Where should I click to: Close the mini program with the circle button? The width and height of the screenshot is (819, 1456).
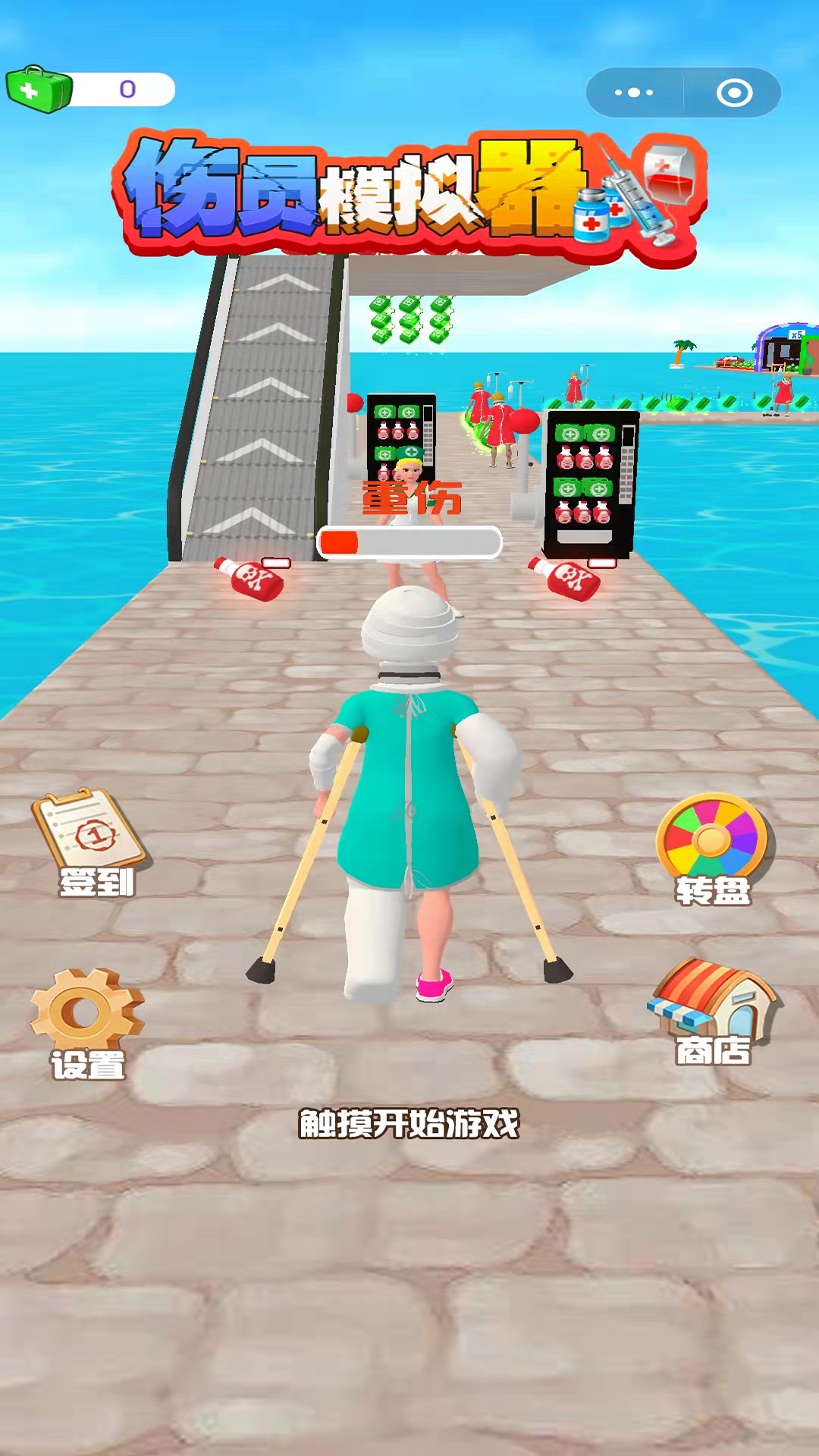pos(734,93)
